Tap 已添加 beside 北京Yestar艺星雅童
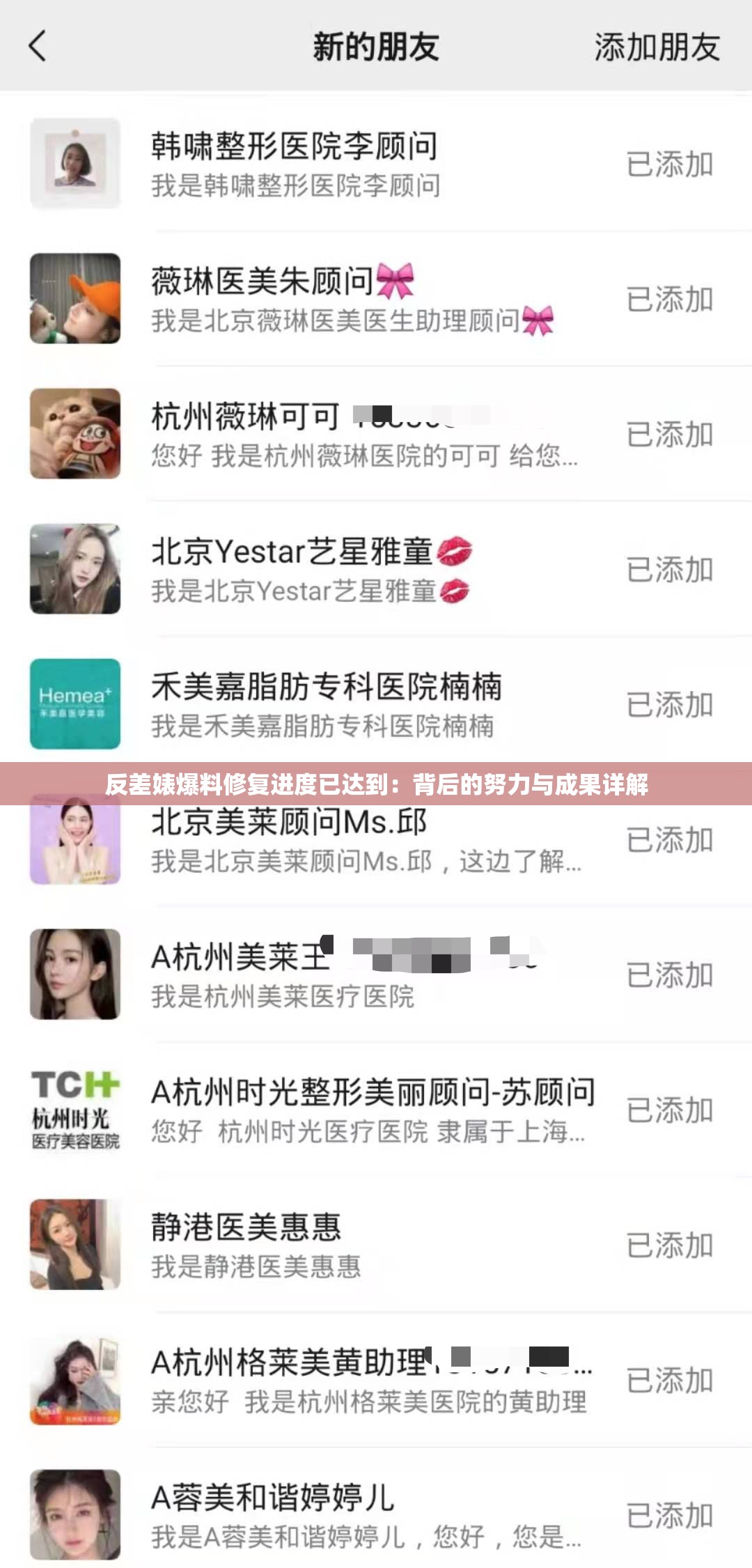This screenshot has width=752, height=1568. [x=668, y=569]
